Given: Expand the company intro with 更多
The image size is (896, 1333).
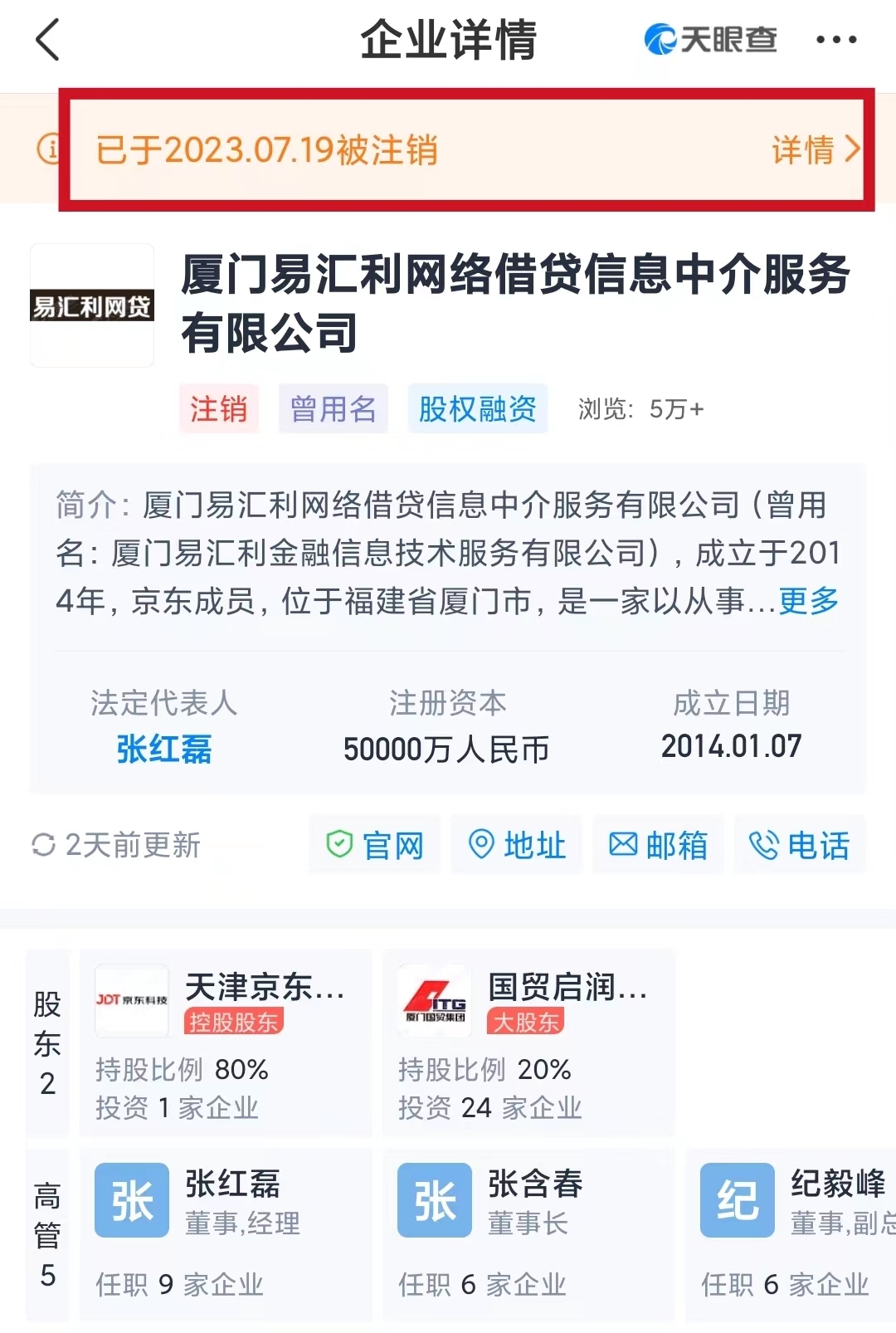Looking at the screenshot, I should coord(808,601).
